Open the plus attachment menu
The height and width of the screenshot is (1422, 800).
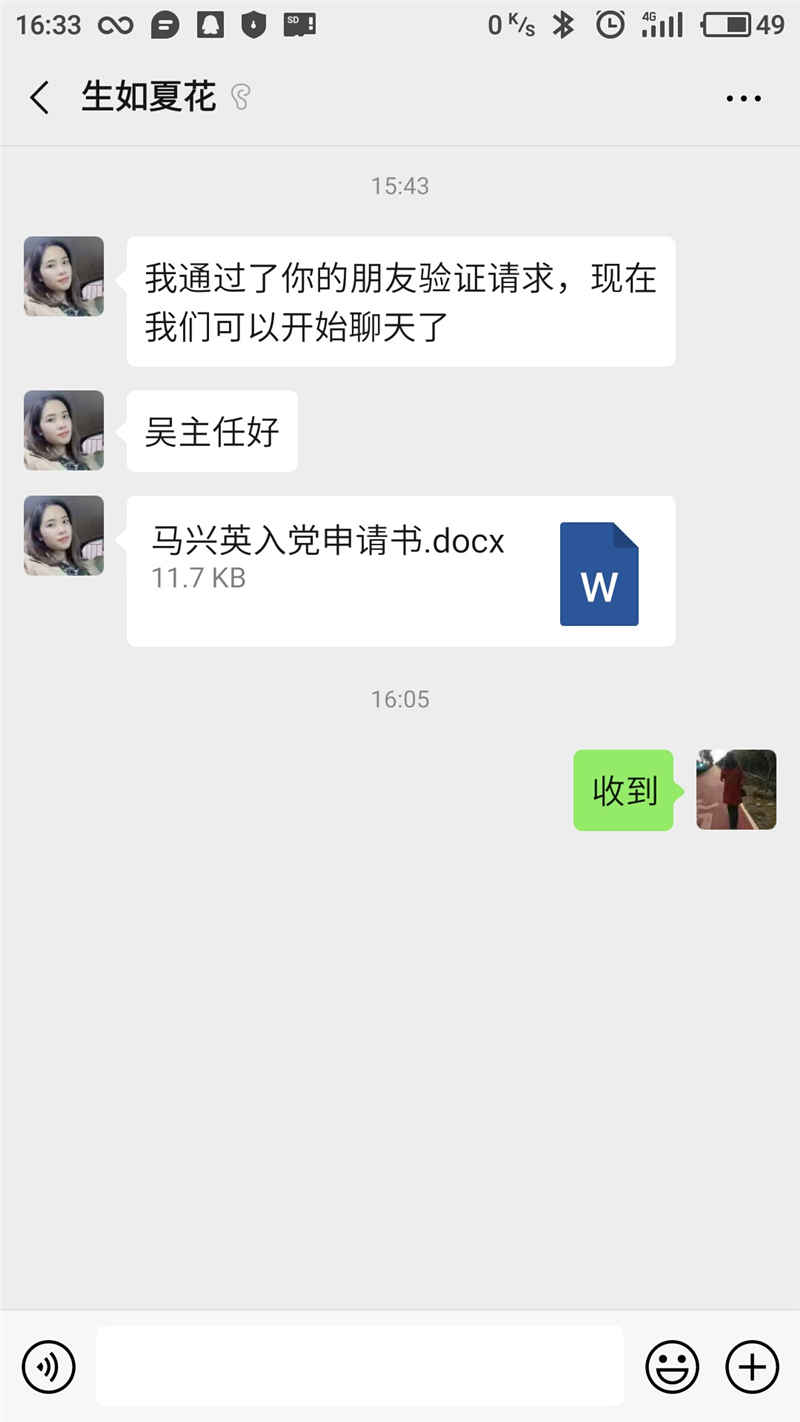[x=752, y=1366]
